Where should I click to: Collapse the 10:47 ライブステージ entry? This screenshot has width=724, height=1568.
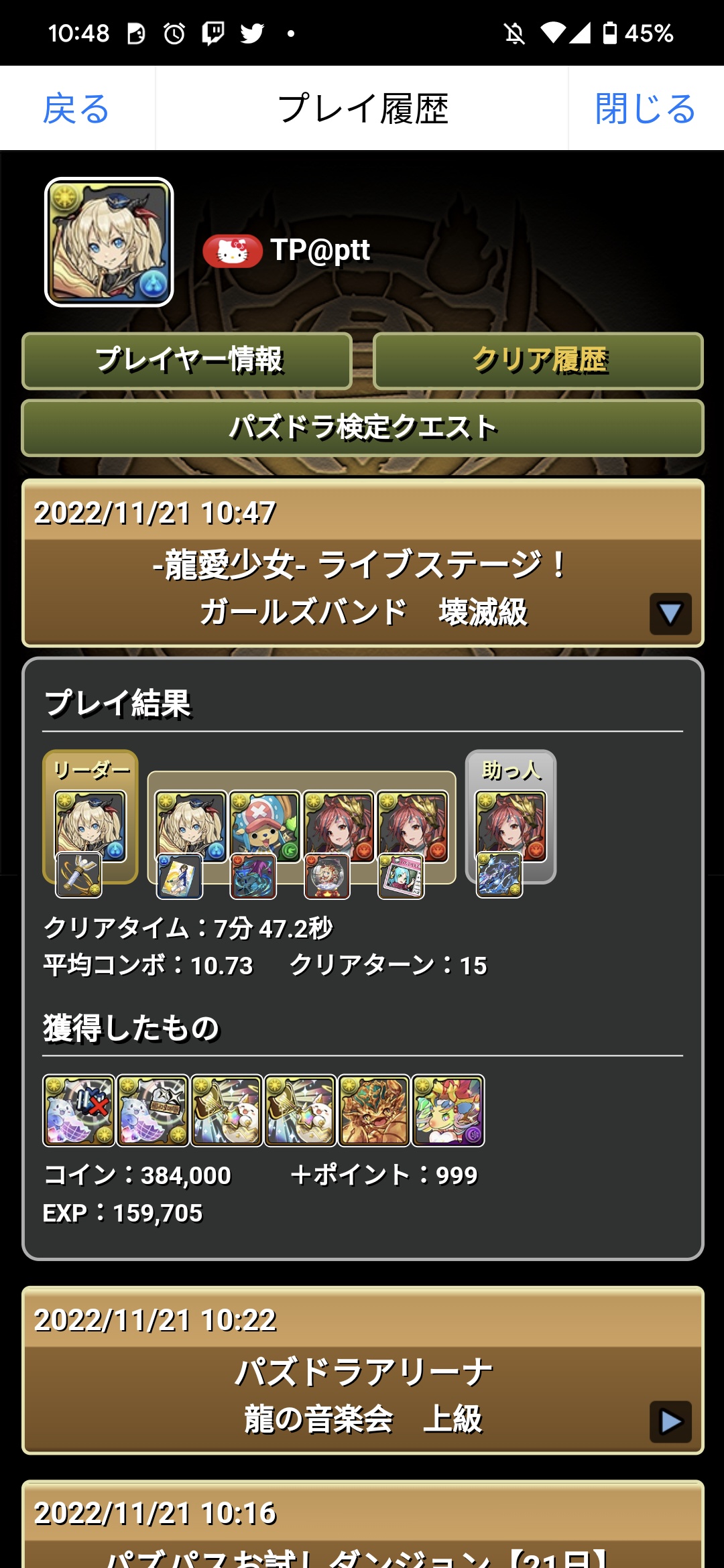pos(670,613)
